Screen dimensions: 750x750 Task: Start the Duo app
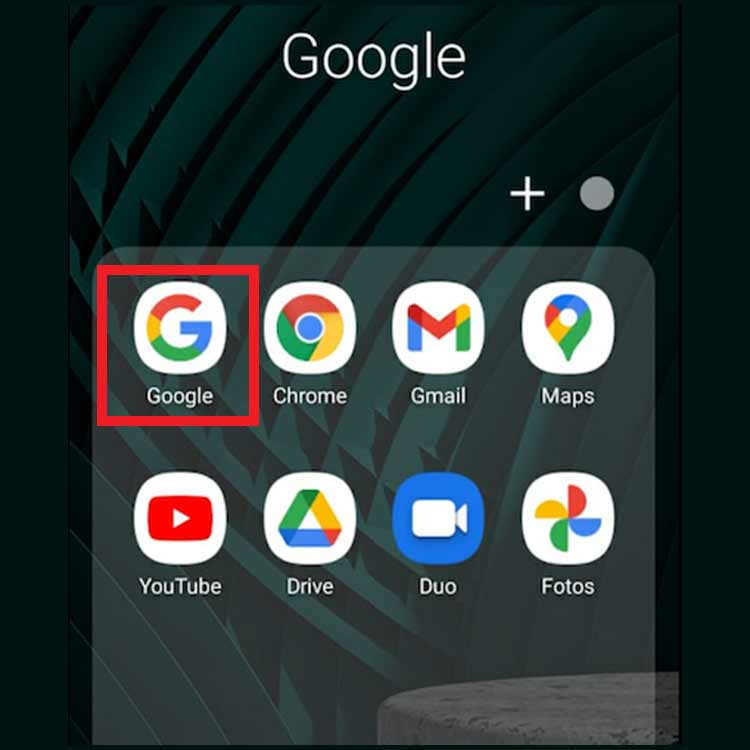438,518
